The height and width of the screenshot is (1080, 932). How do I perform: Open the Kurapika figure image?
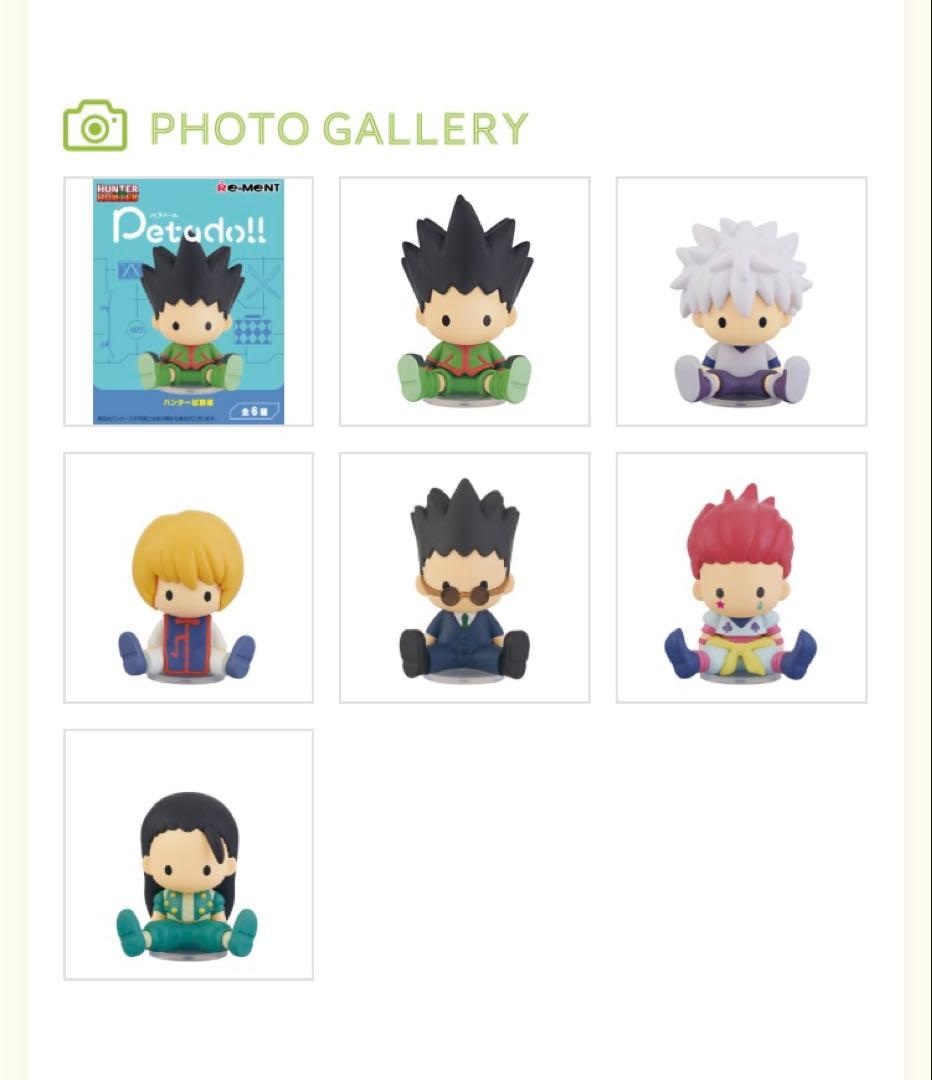pos(189,577)
